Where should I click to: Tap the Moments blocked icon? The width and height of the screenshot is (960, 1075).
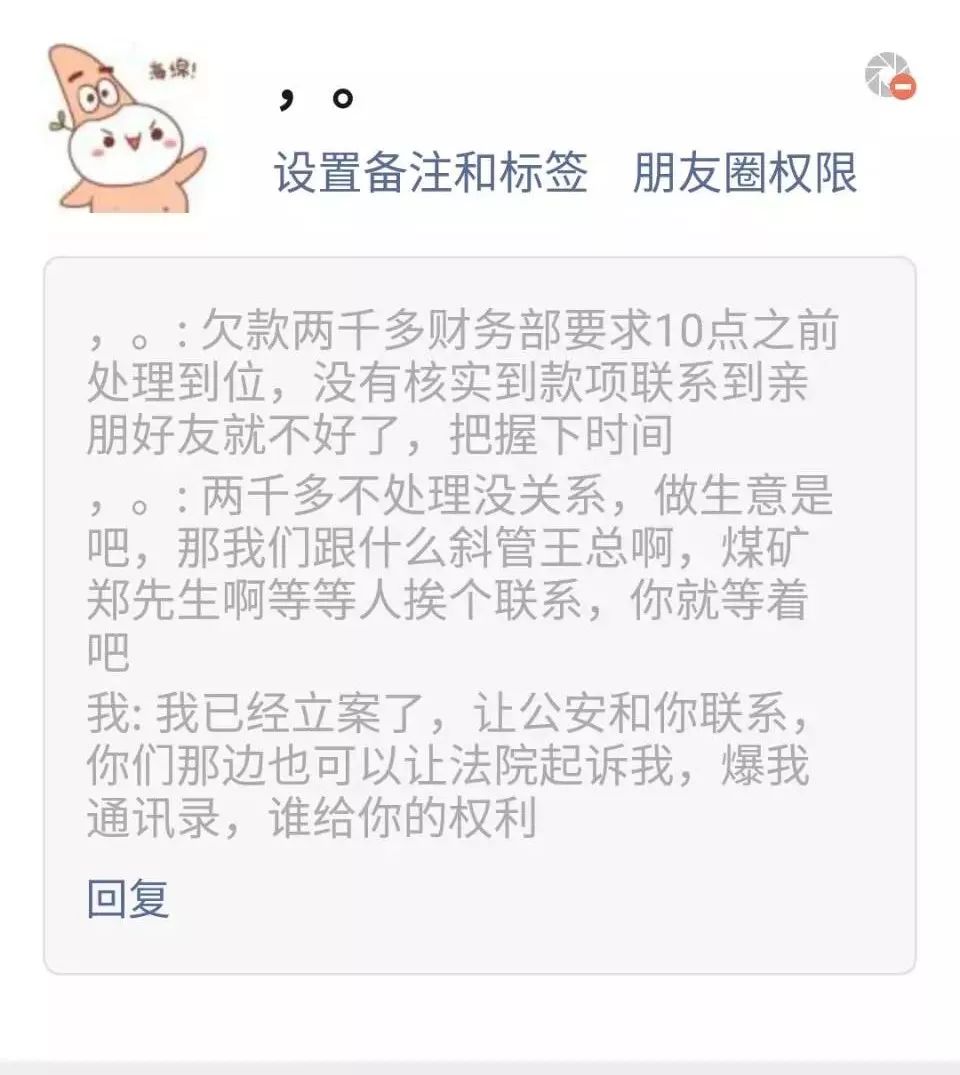(890, 76)
